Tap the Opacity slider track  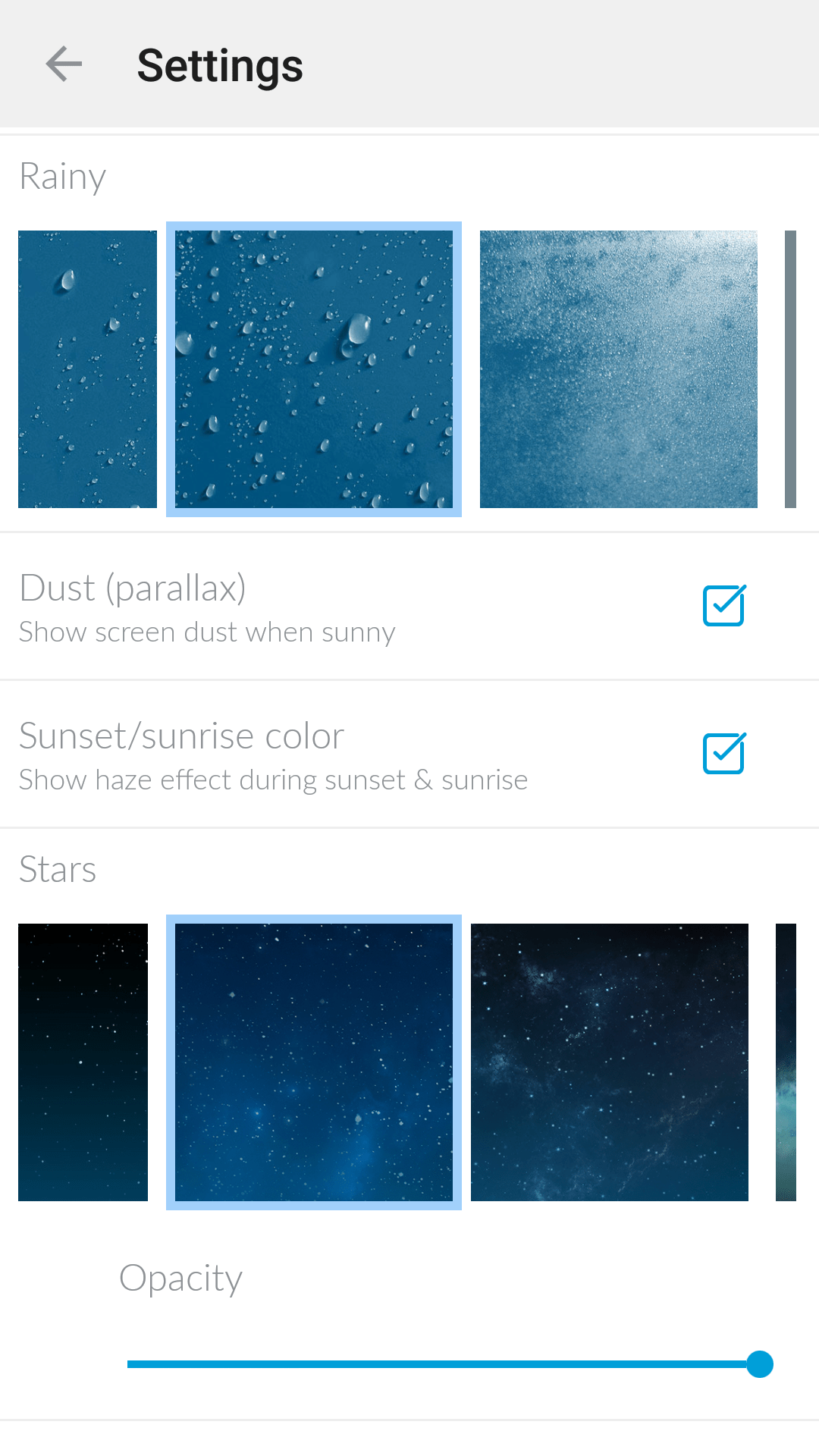440,1364
